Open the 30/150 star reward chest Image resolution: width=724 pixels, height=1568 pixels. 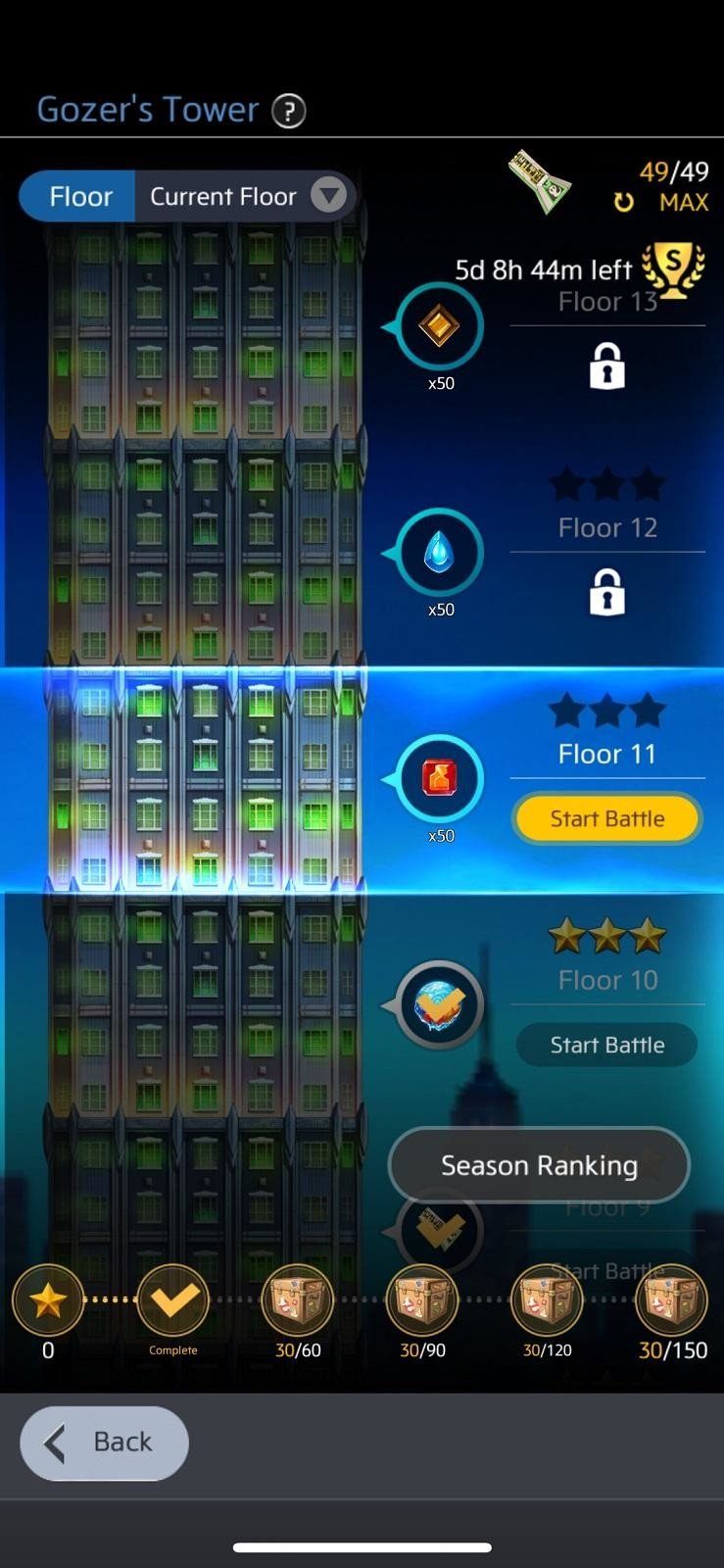[x=671, y=1301]
